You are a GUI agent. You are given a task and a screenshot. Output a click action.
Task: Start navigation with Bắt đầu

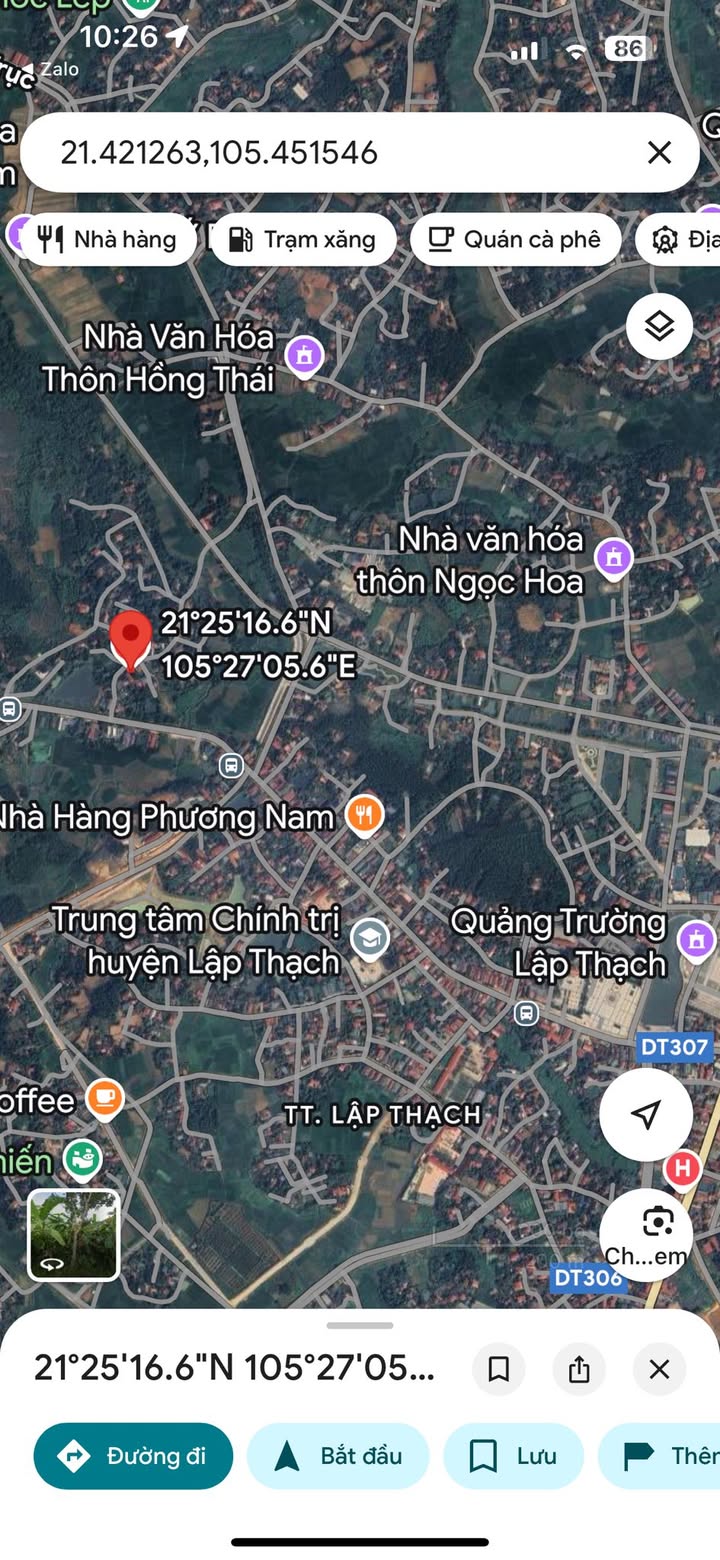[338, 1456]
